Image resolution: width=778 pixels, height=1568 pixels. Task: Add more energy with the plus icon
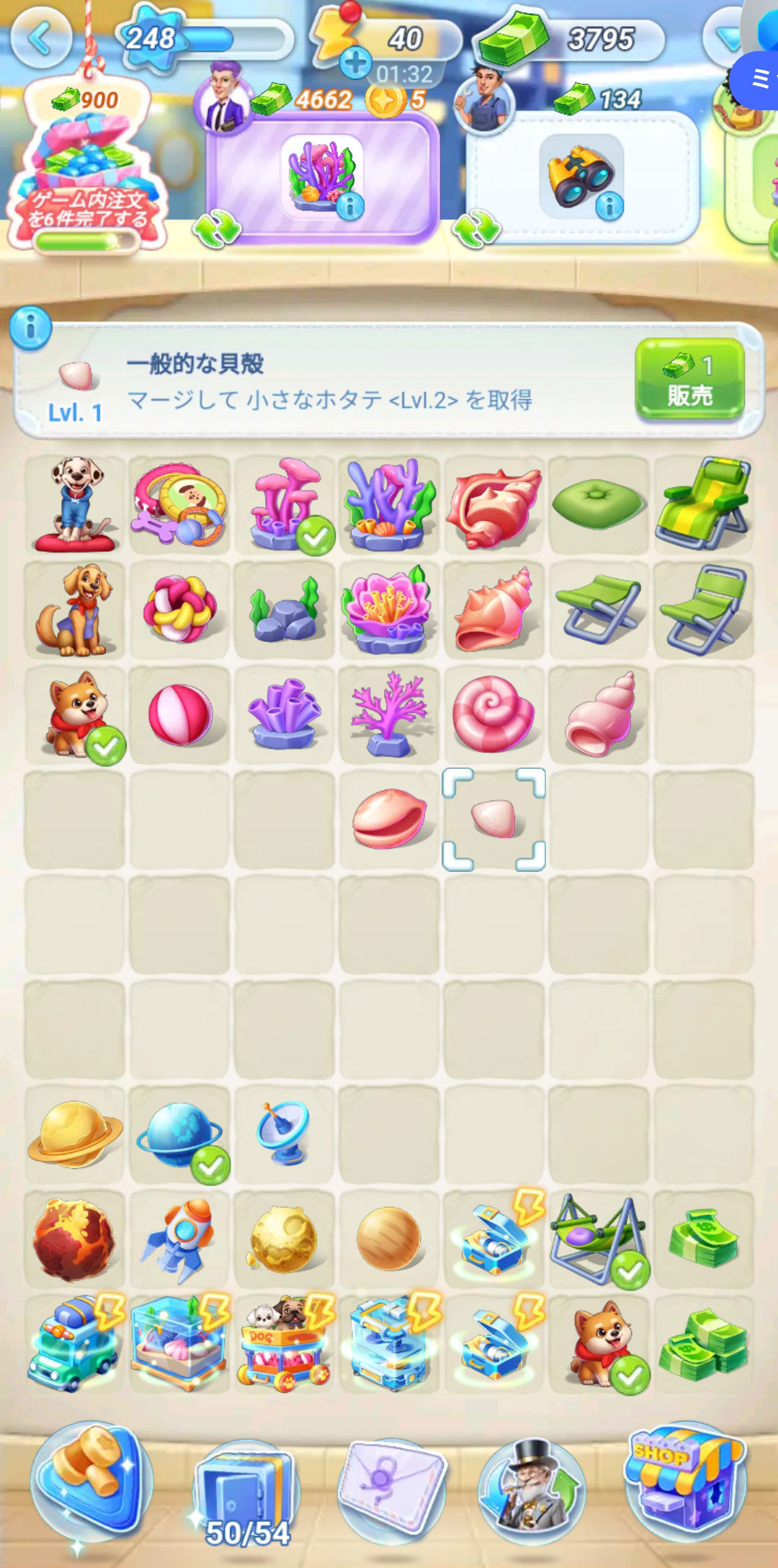[x=355, y=63]
